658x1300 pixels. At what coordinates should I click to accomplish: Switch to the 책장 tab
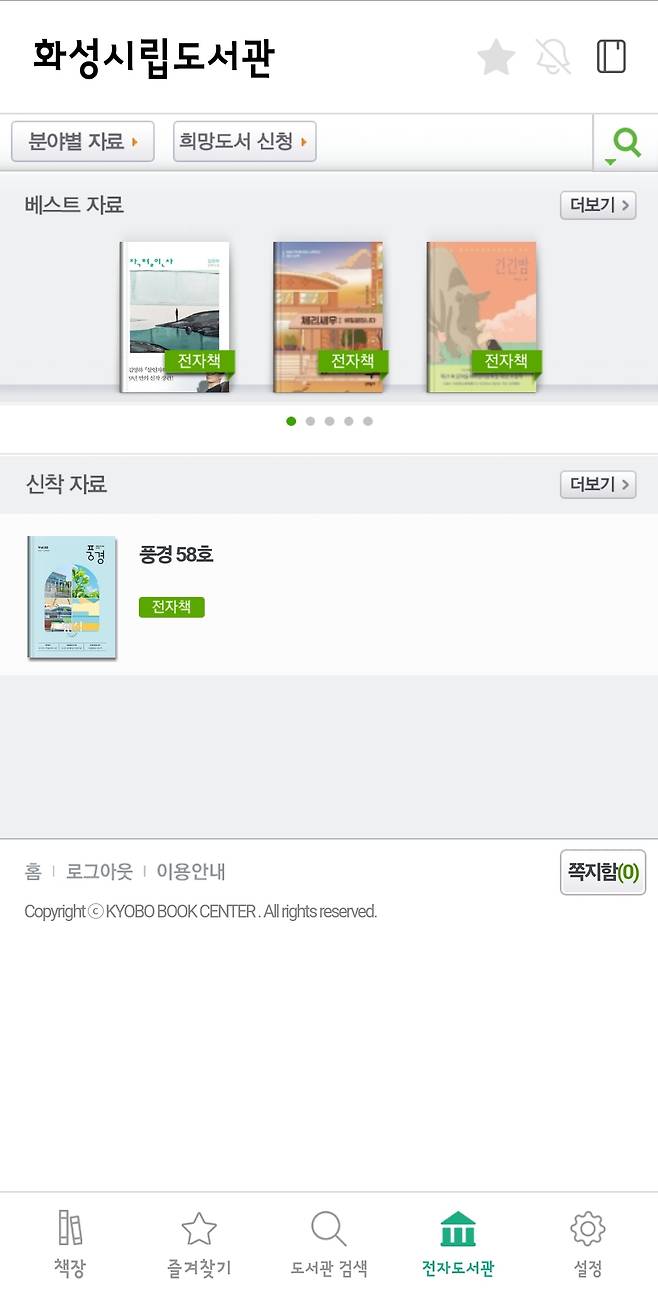[70, 1244]
